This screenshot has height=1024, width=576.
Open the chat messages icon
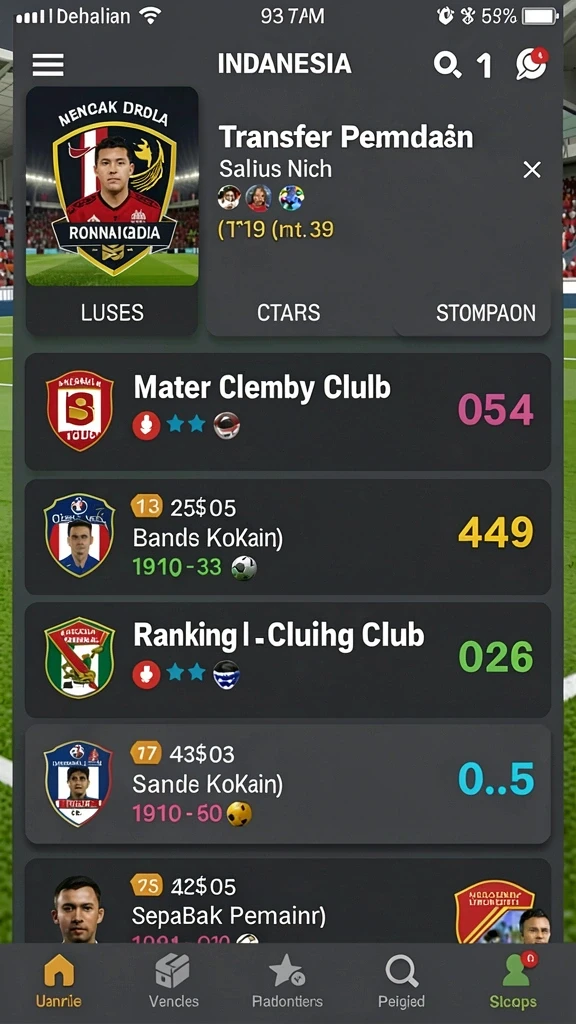click(530, 64)
